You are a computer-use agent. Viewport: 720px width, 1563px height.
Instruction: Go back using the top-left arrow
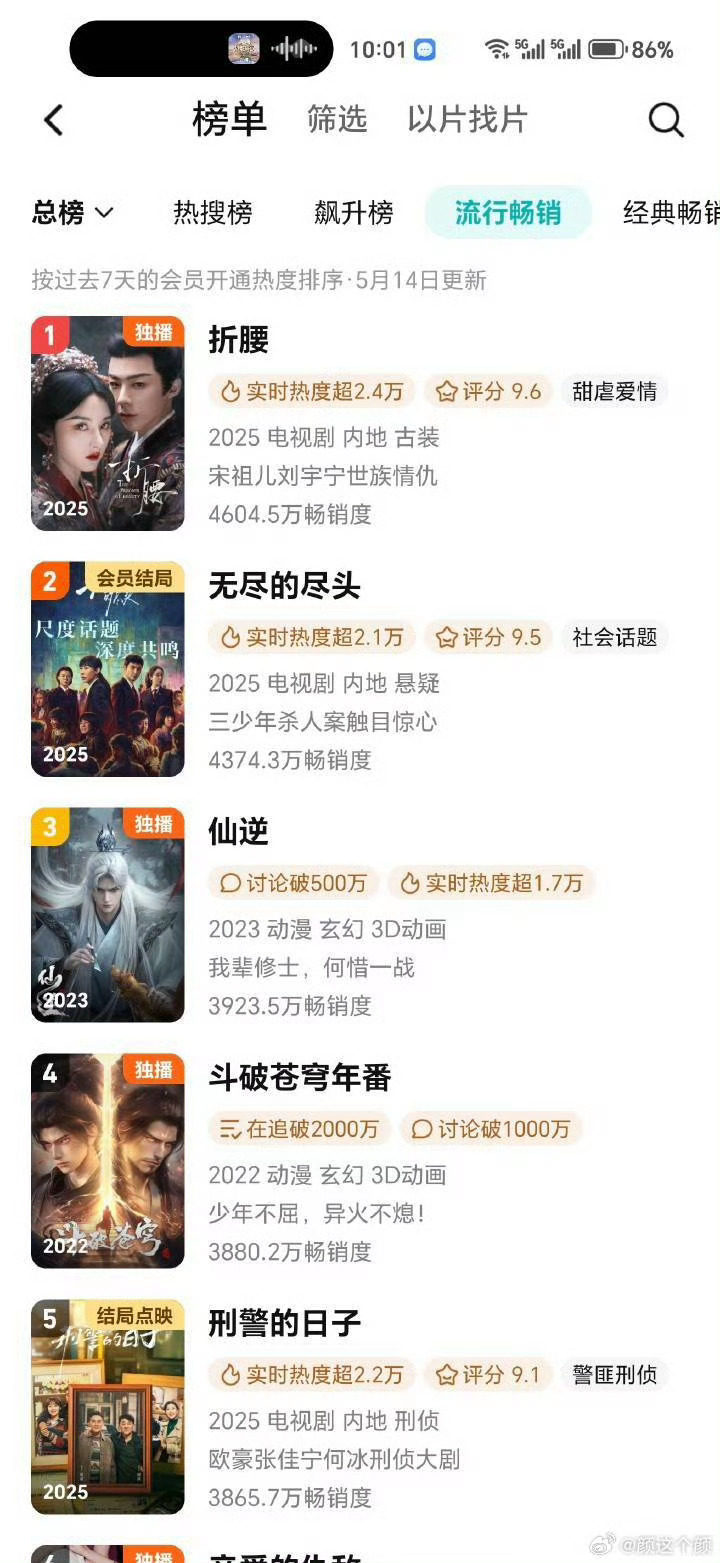(54, 120)
